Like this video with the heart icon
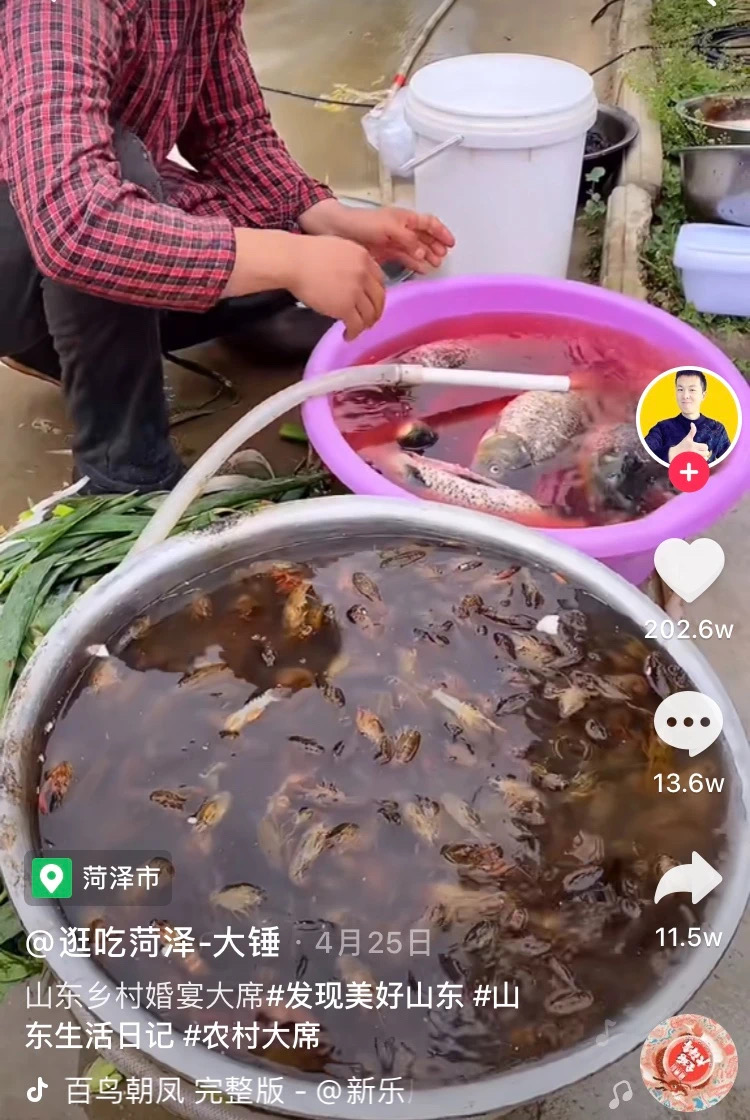 pyautogui.click(x=688, y=569)
